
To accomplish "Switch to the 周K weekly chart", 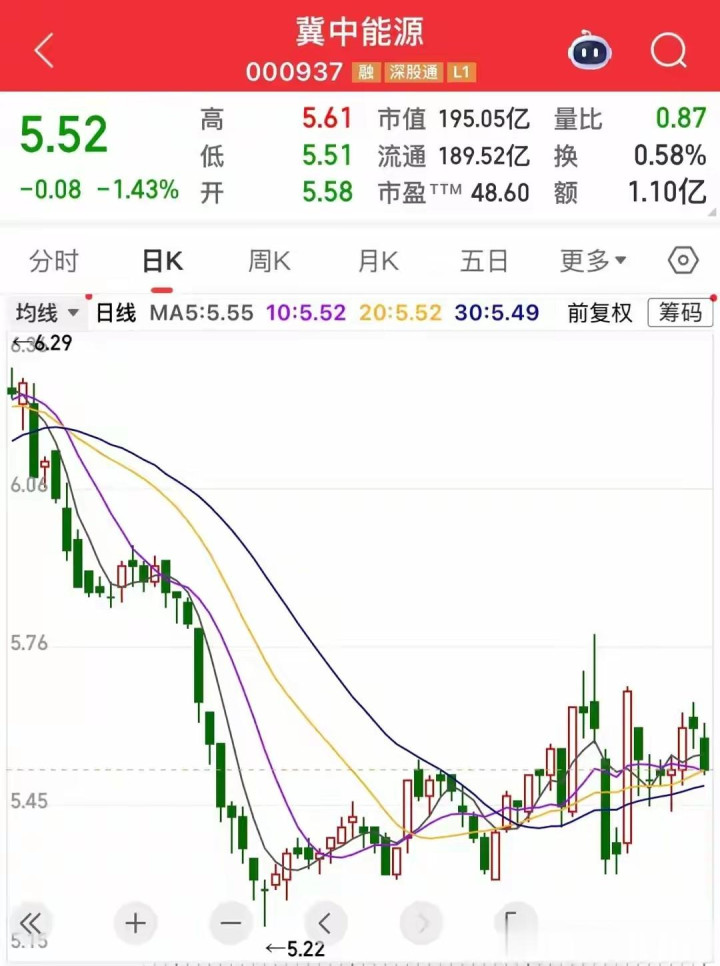I will click(269, 262).
